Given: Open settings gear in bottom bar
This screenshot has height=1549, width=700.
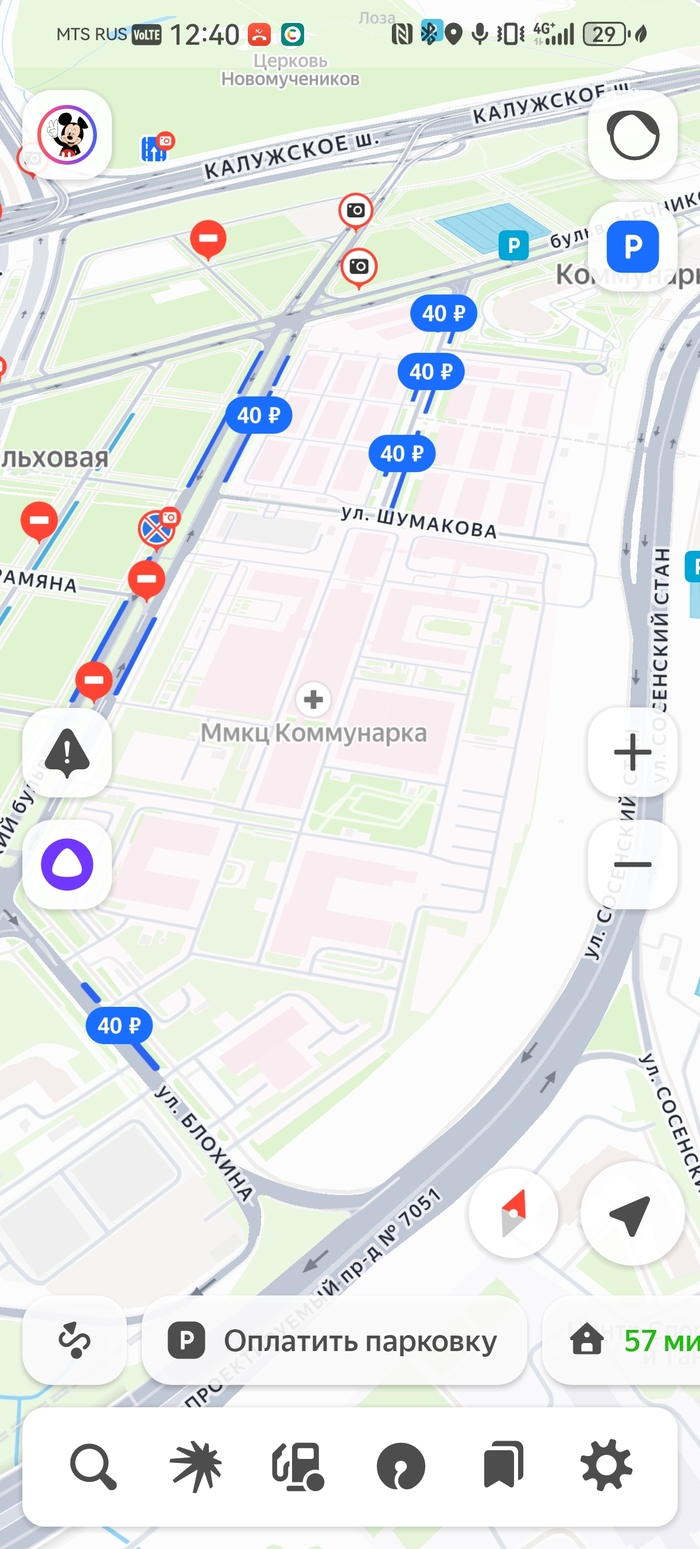Looking at the screenshot, I should 606,1467.
